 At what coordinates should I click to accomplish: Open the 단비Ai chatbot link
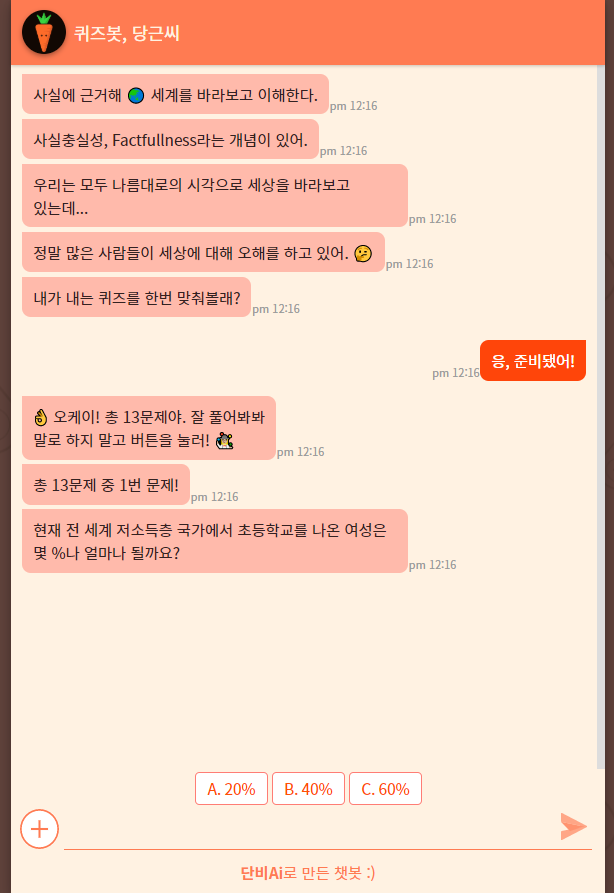[262, 873]
